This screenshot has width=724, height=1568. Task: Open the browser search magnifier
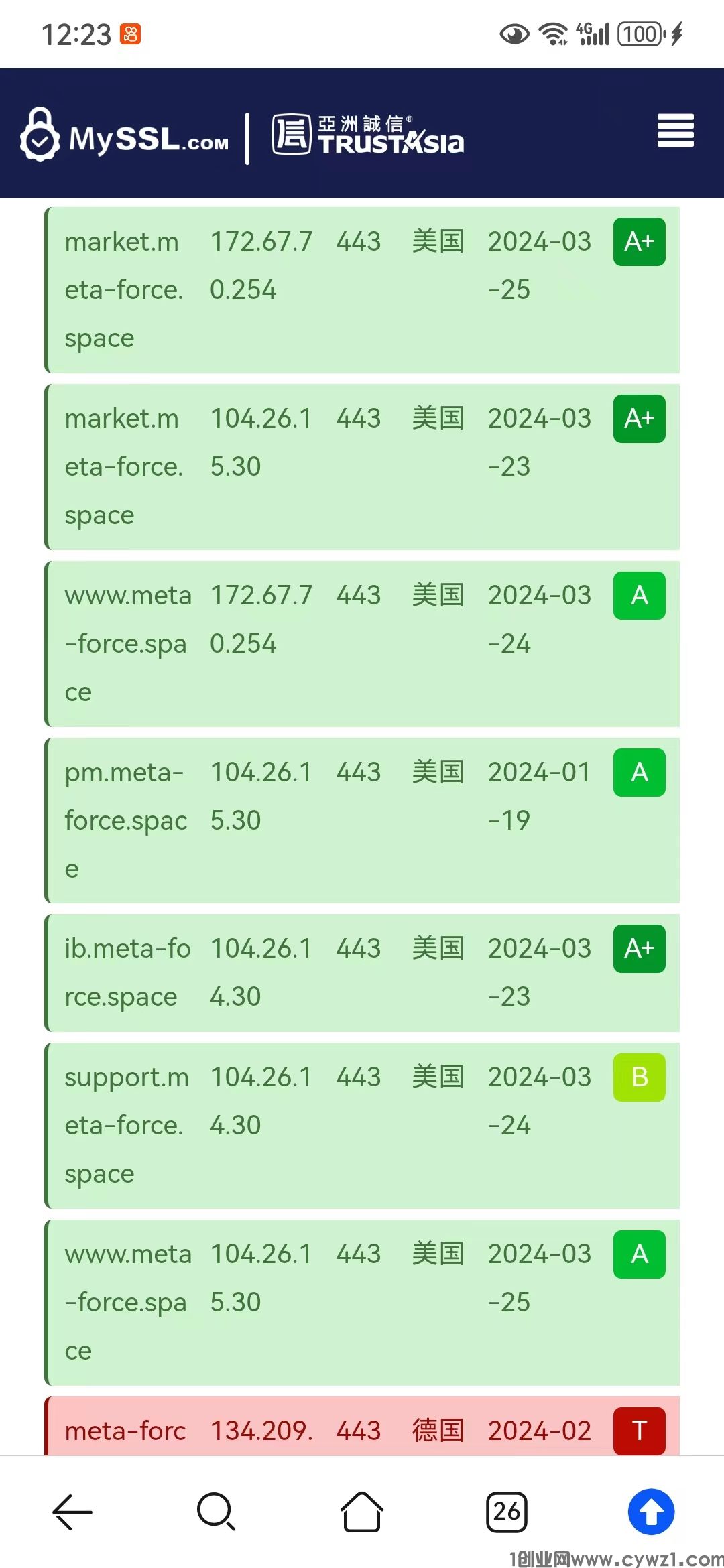(x=217, y=1512)
